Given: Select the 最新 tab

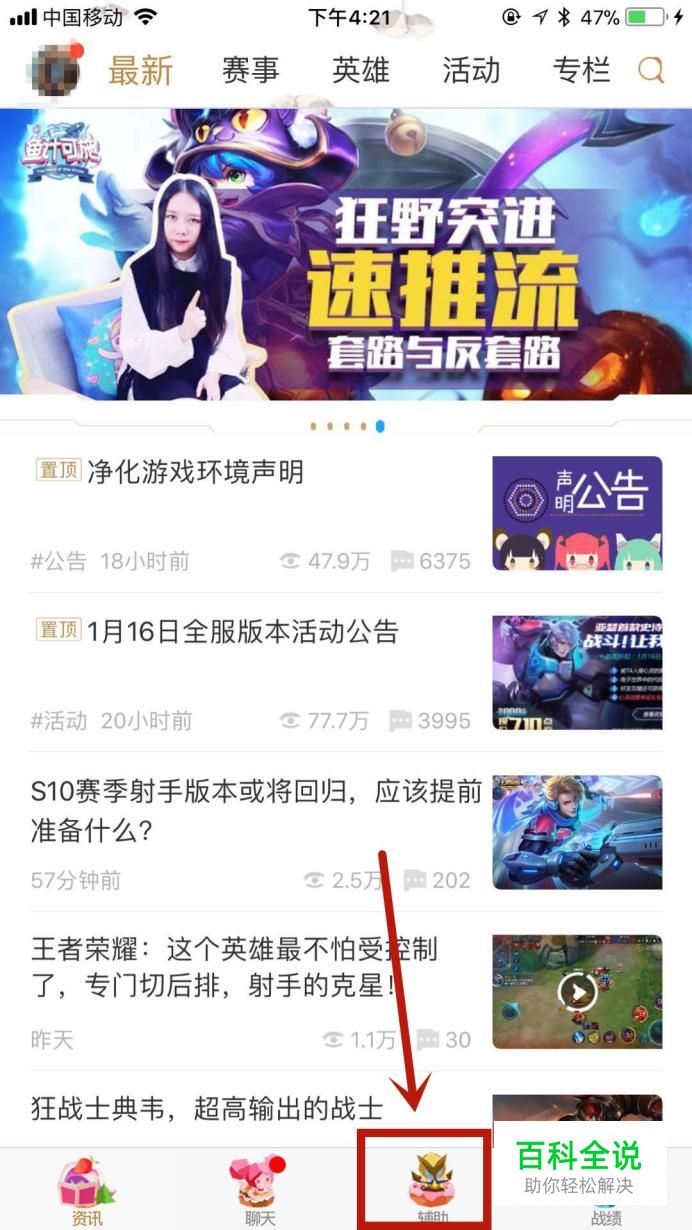Looking at the screenshot, I should 140,71.
